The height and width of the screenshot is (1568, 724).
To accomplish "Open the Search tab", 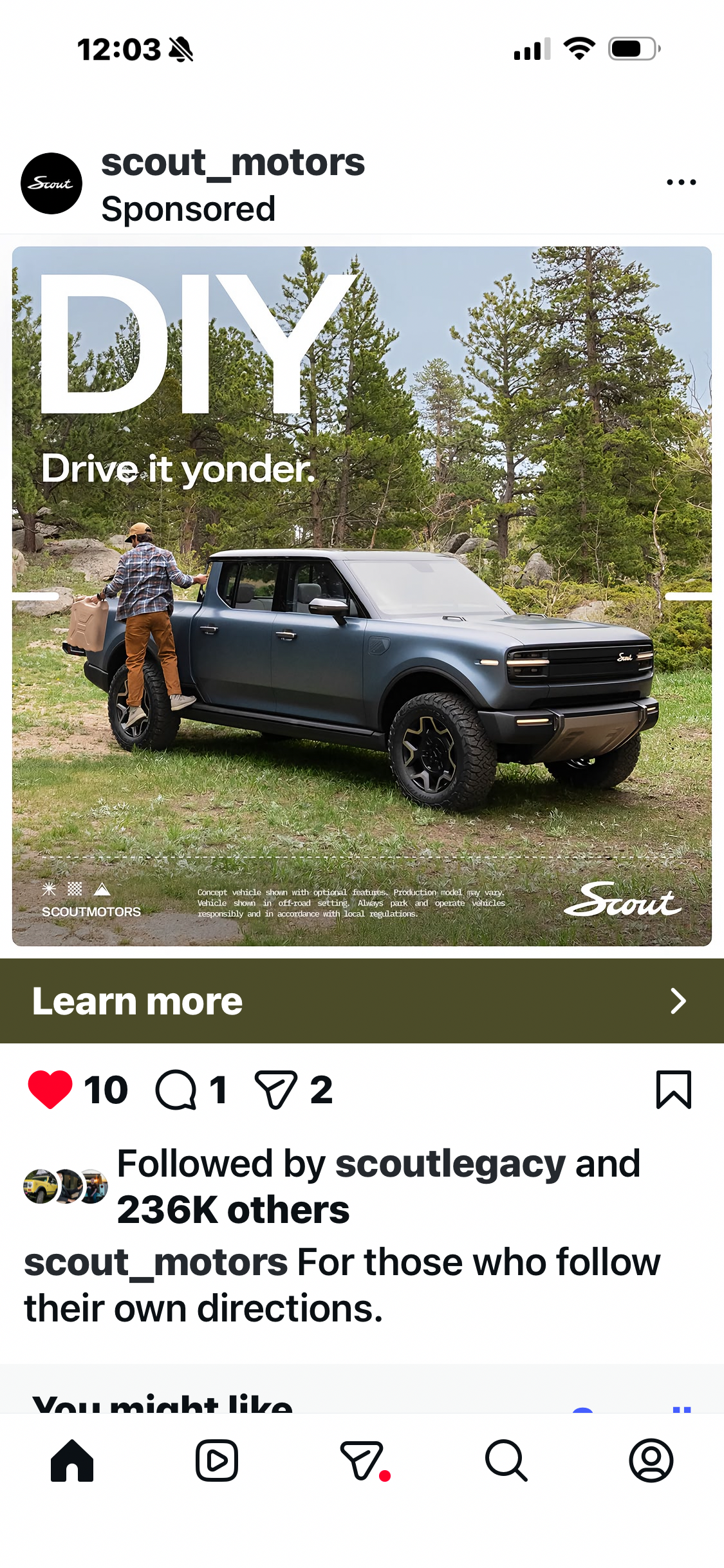I will [x=506, y=1461].
